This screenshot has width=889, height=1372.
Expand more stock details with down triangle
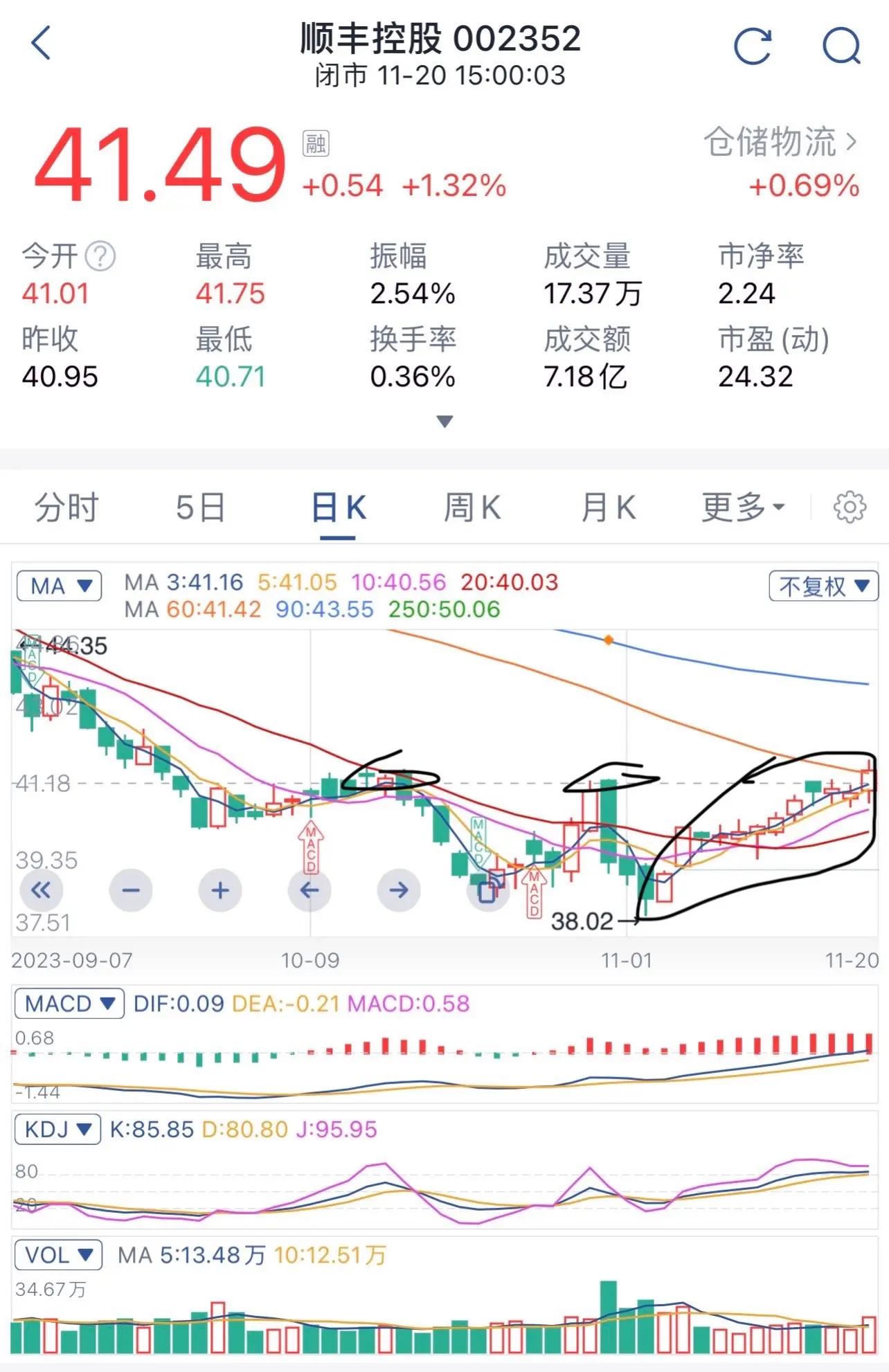[445, 420]
